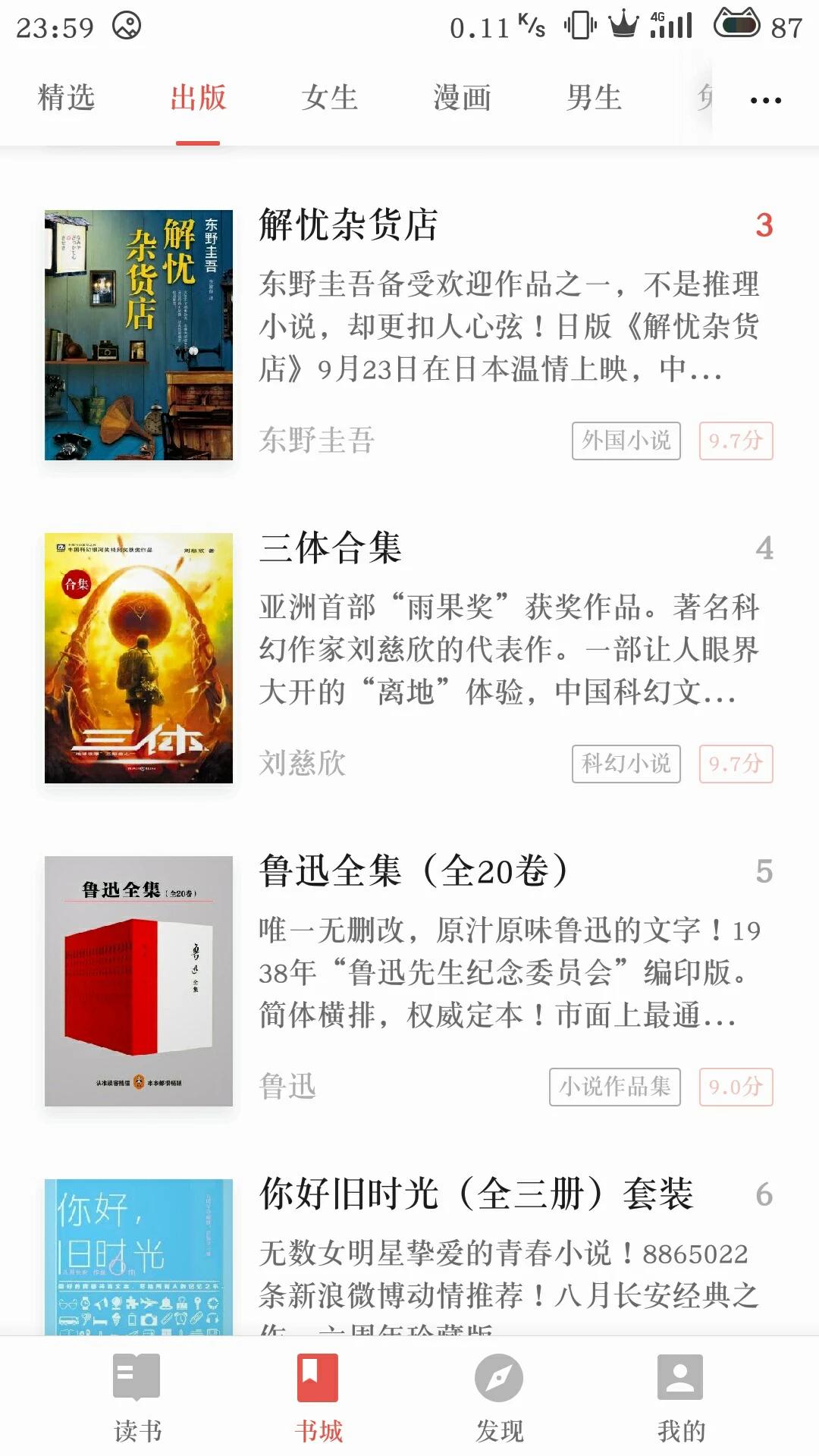Open the 我的 profile tab
The width and height of the screenshot is (819, 1456).
click(x=680, y=1398)
